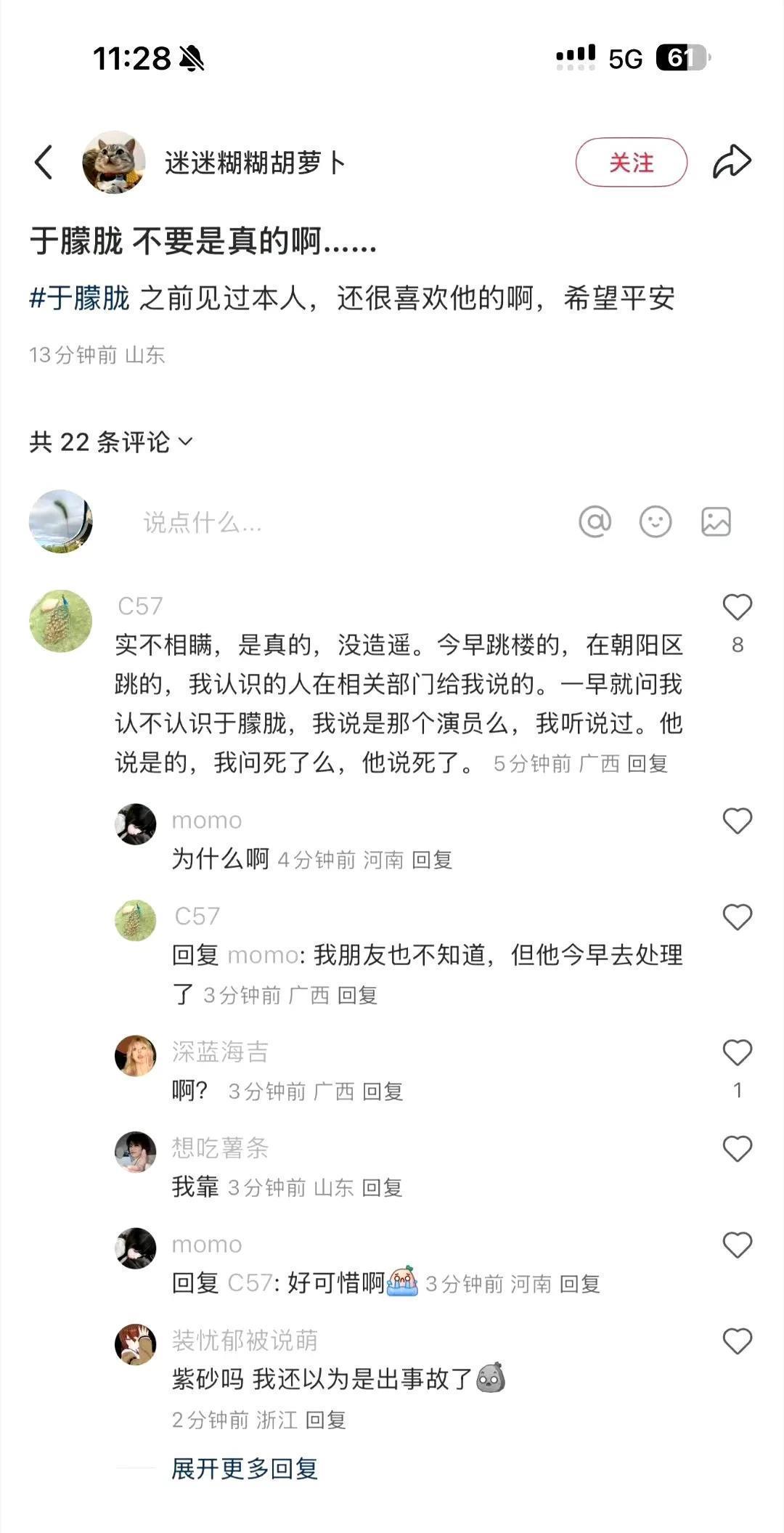The height and width of the screenshot is (1533, 784).
Task: Like C57's top comment with 8 likes
Action: 737,607
